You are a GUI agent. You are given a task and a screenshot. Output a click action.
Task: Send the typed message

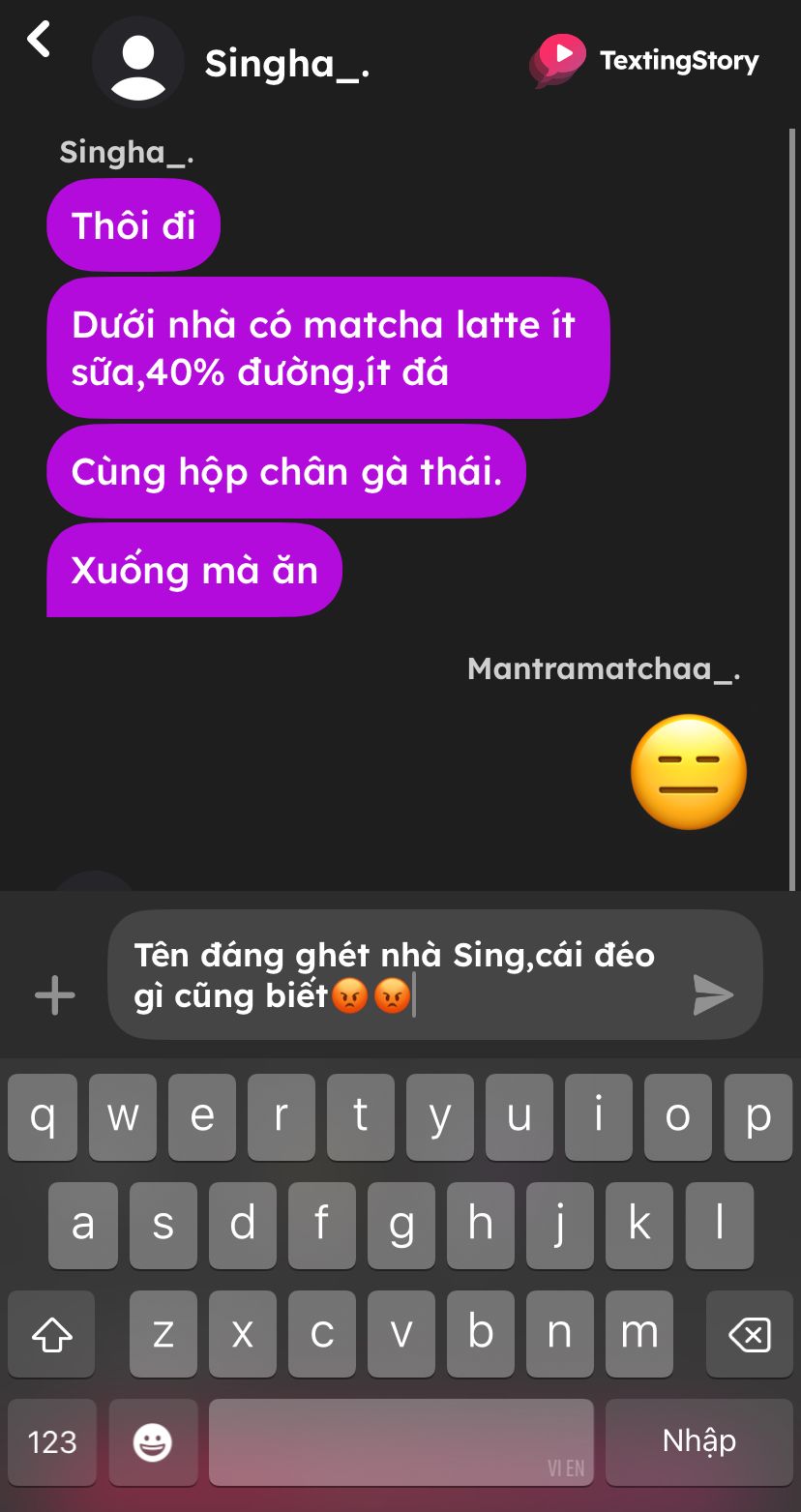click(713, 994)
